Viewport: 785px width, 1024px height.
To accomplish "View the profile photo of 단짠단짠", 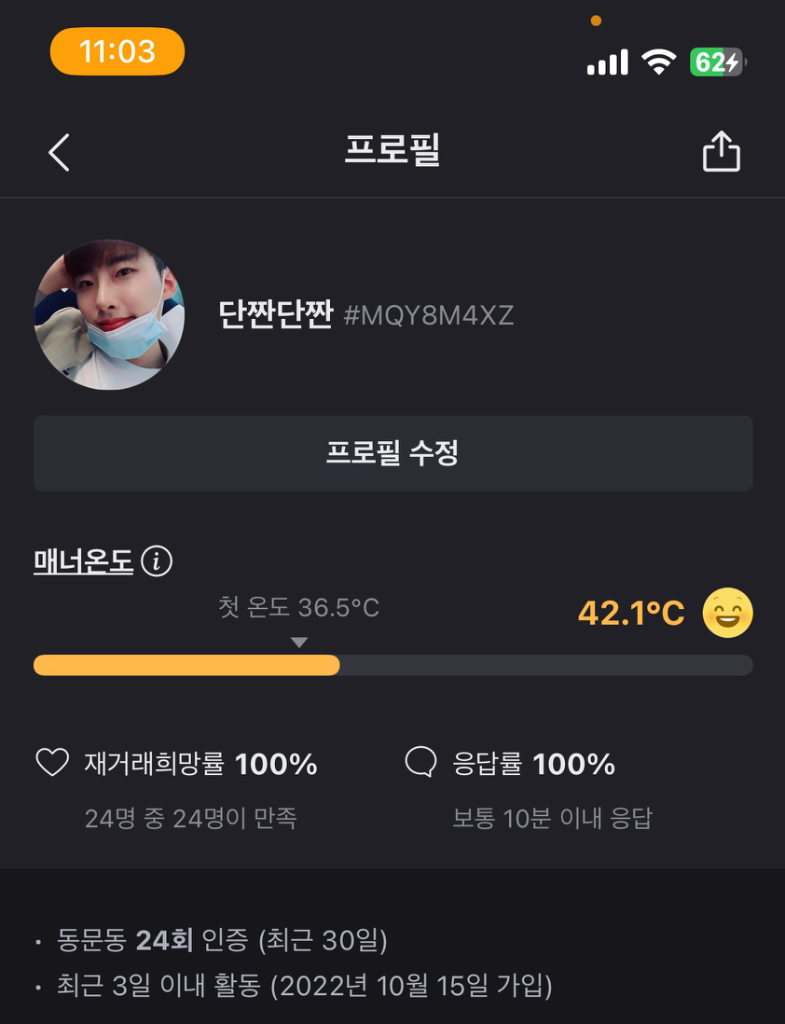I will [109, 314].
